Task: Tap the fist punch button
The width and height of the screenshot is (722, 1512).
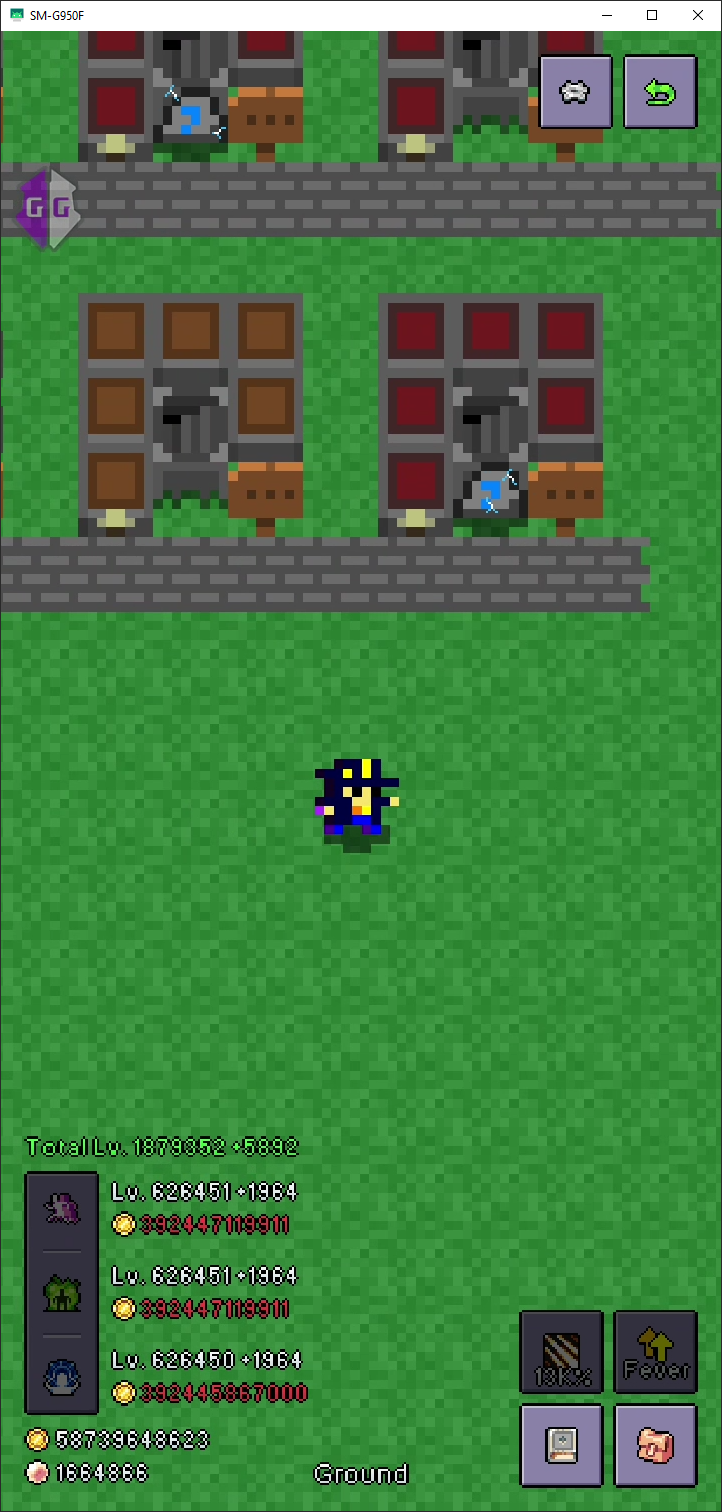Action: (656, 1445)
